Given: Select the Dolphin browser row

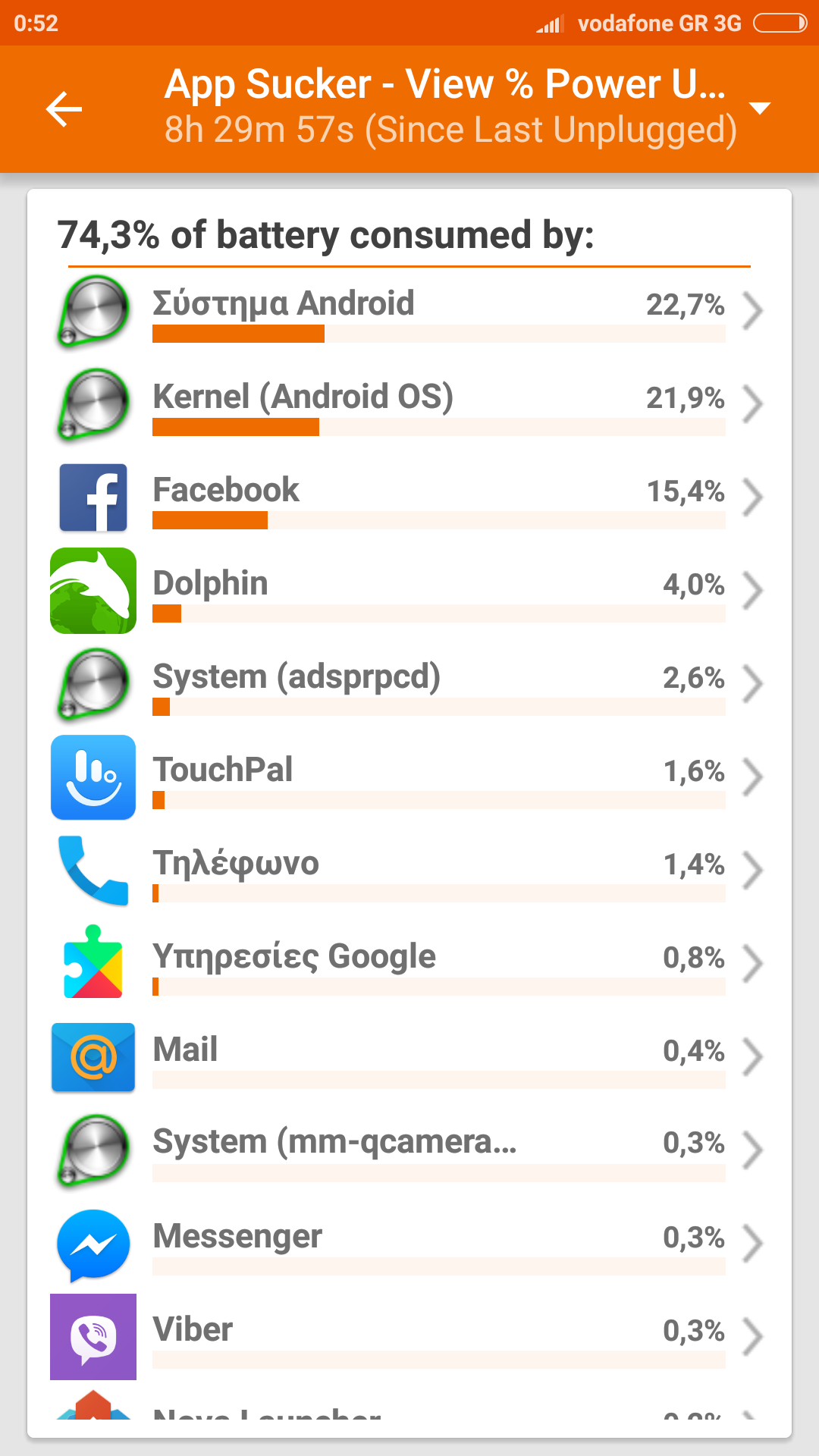Looking at the screenshot, I should point(409,591).
